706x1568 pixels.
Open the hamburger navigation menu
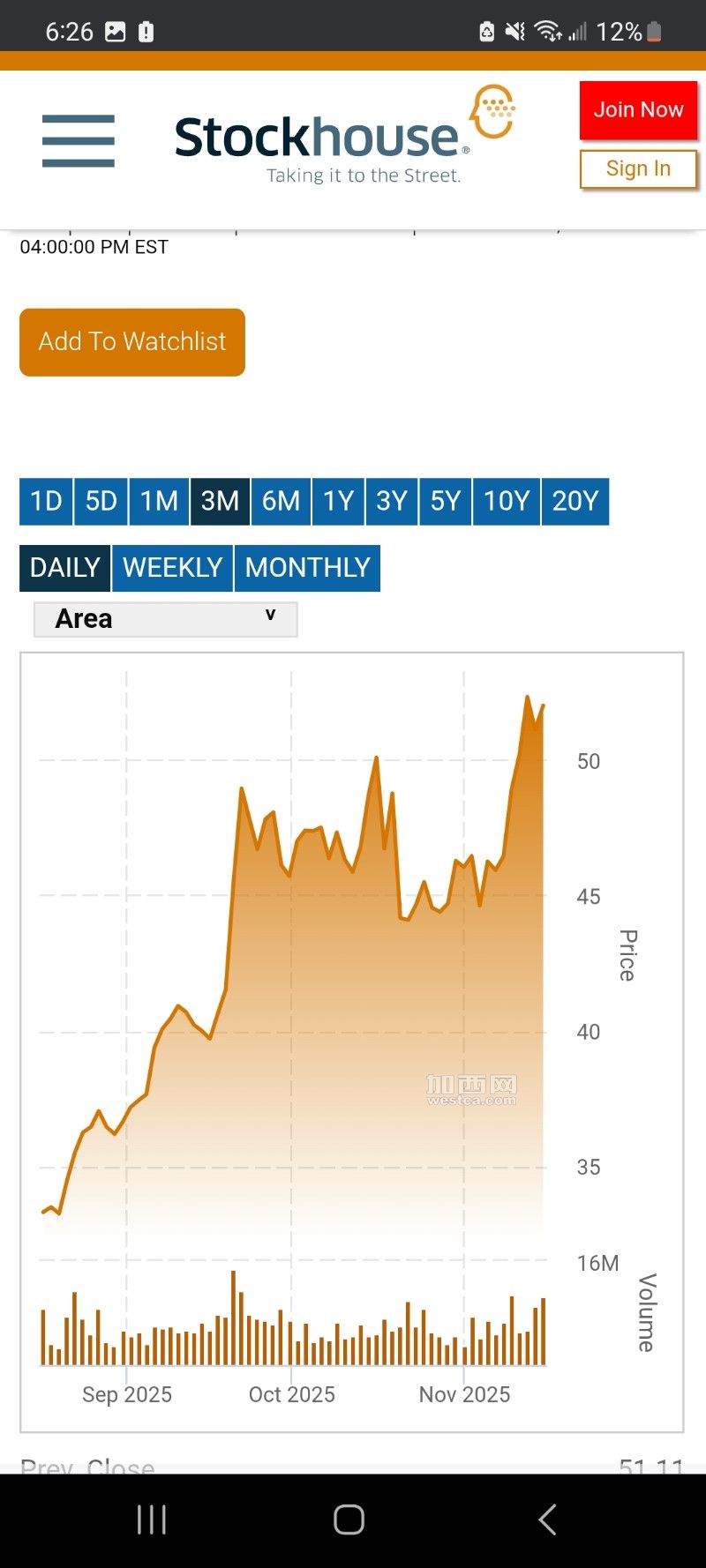pyautogui.click(x=79, y=140)
